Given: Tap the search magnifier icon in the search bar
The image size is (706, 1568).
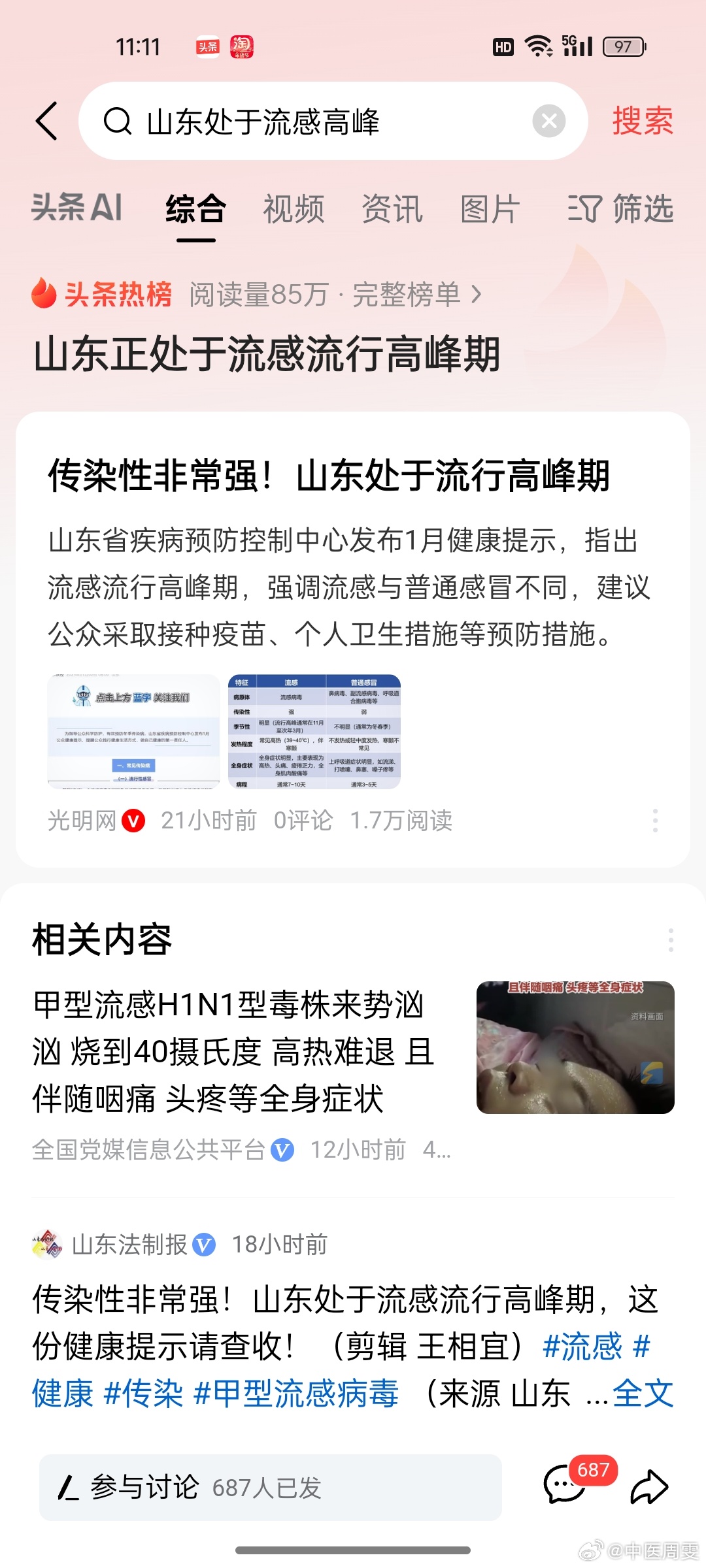Looking at the screenshot, I should [118, 121].
